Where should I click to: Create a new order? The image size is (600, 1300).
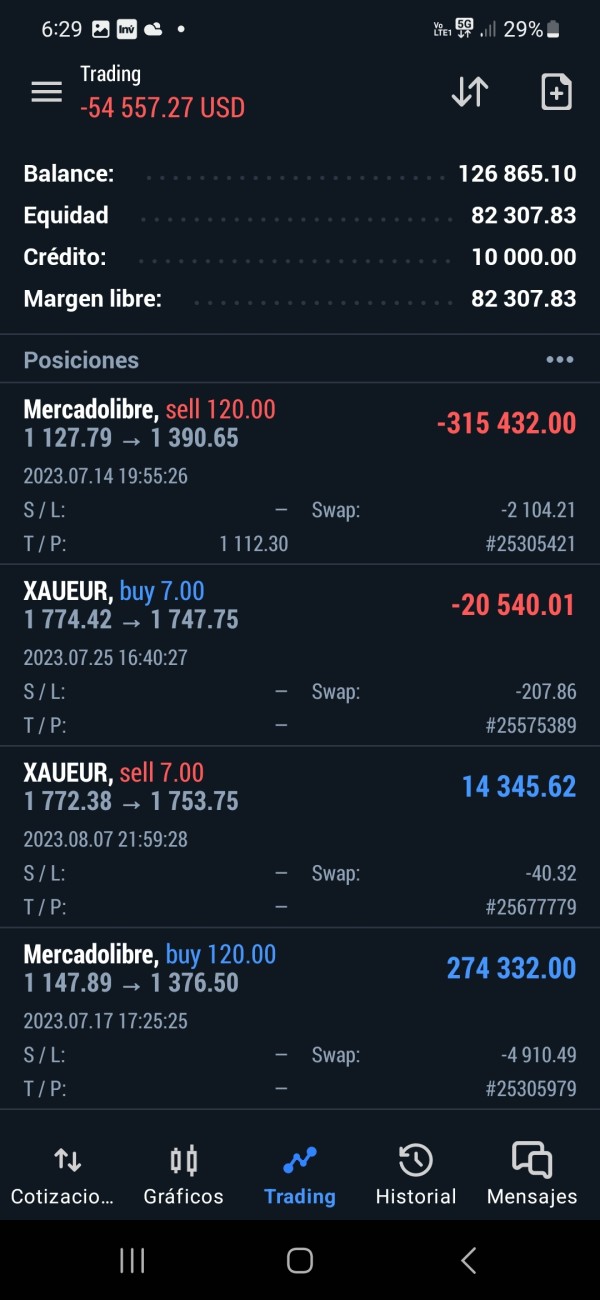(x=556, y=92)
